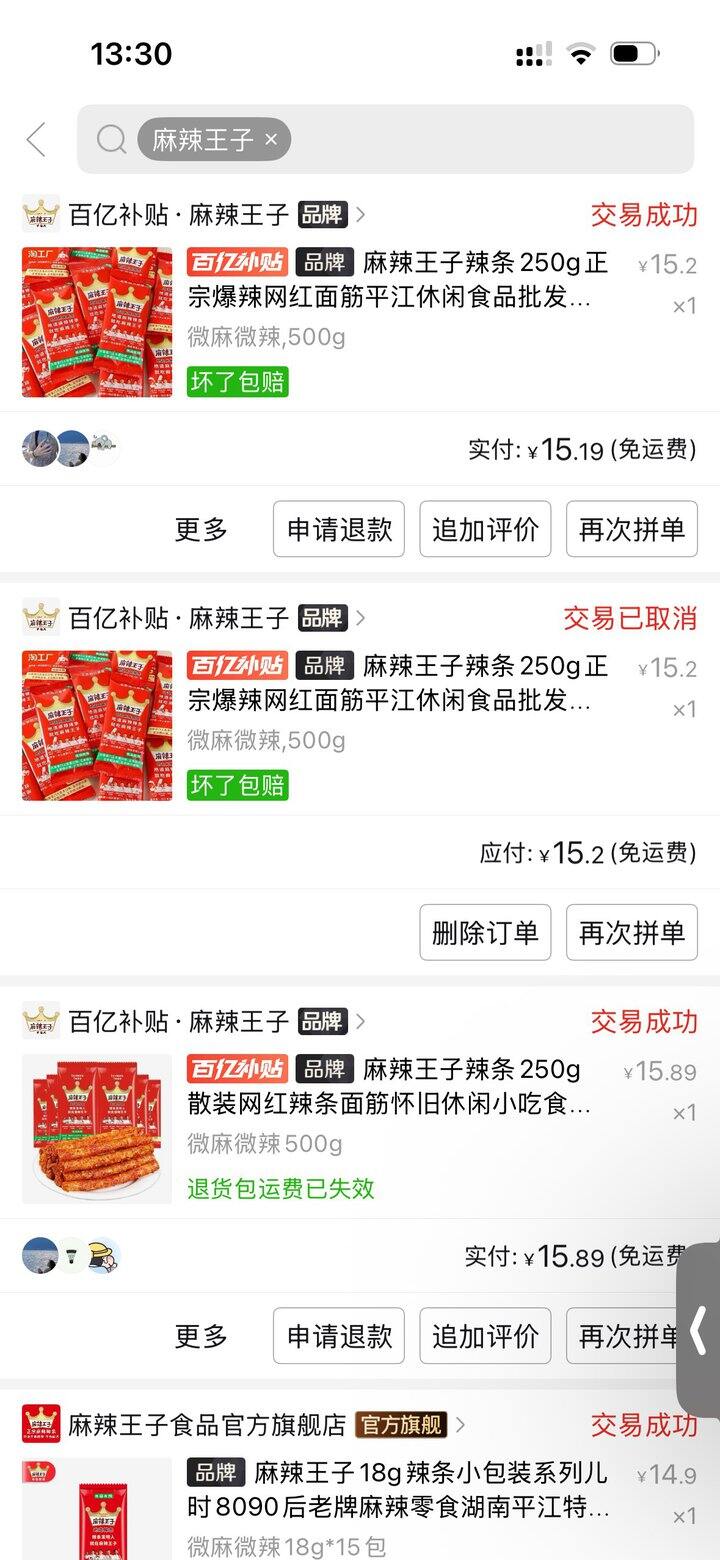Tap 再次拼单 on the ¥15.89 order
The width and height of the screenshot is (720, 1560).
[625, 1336]
